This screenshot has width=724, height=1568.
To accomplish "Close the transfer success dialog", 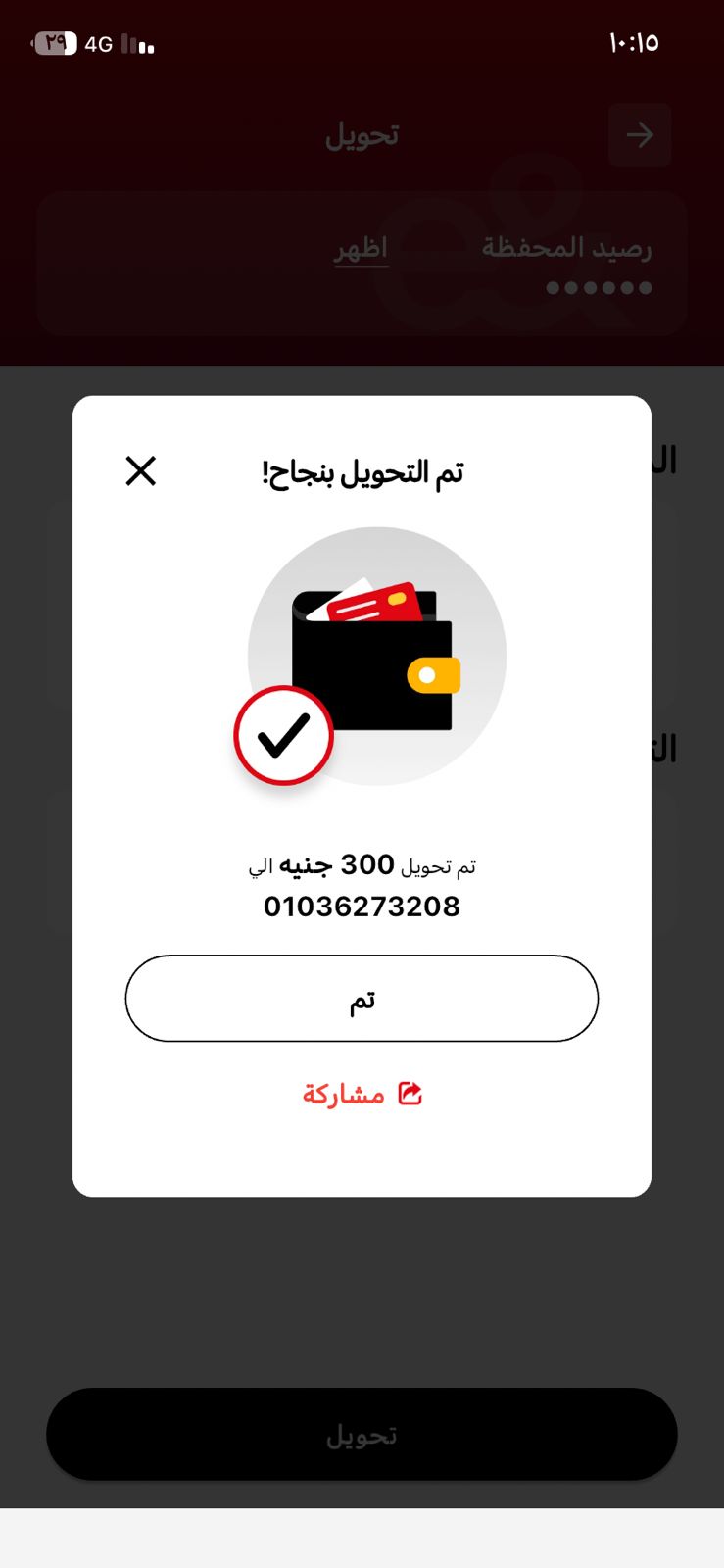I will click(x=141, y=471).
